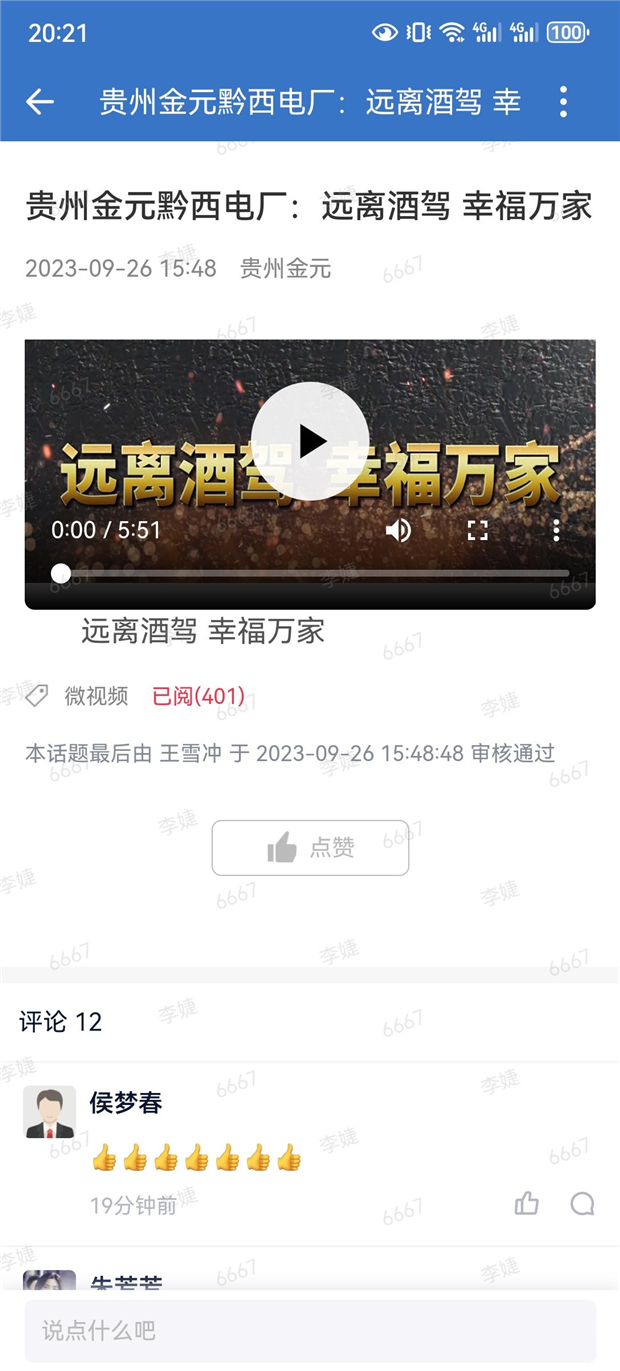Open the 微视频 tag
The image size is (620, 1371).
click(x=96, y=696)
